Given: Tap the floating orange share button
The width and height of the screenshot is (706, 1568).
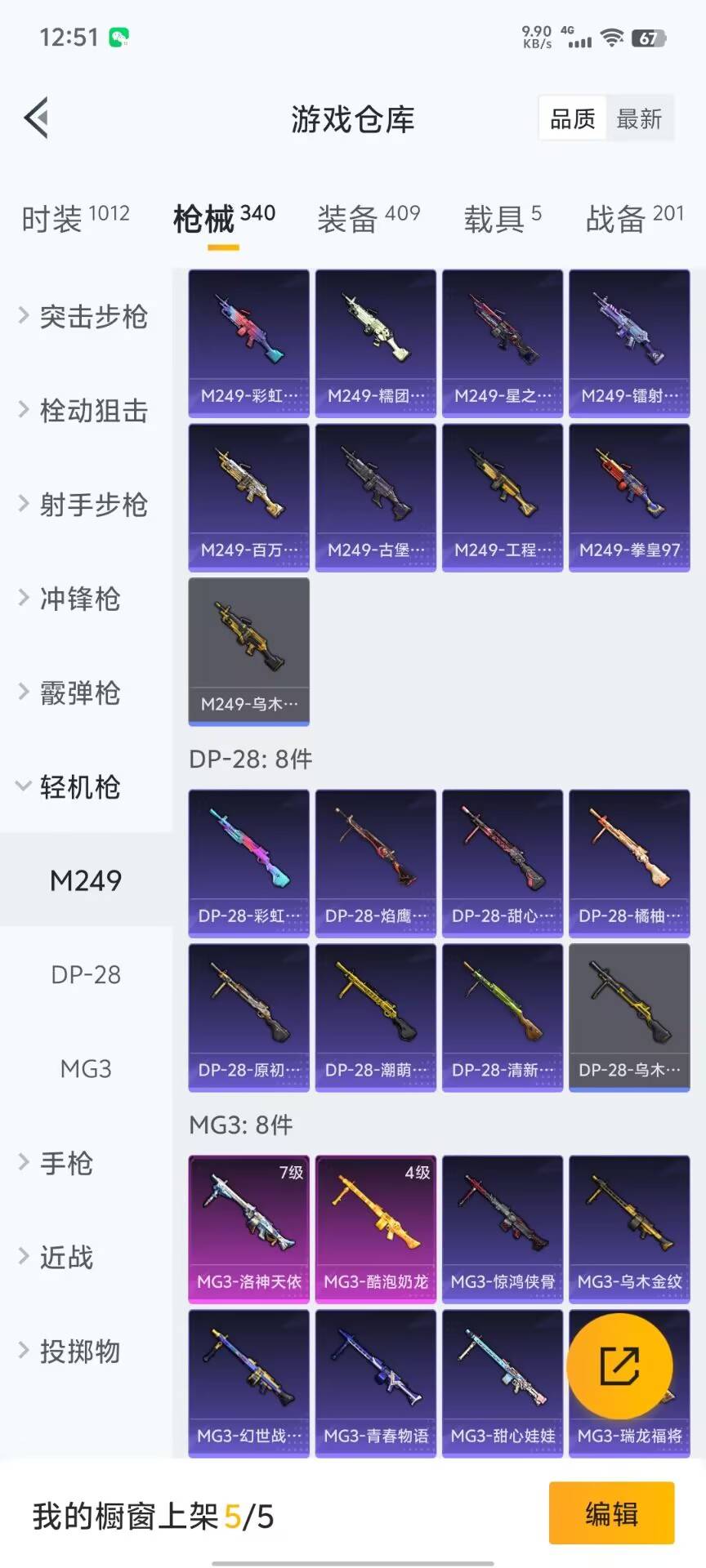Looking at the screenshot, I should click(x=620, y=1365).
